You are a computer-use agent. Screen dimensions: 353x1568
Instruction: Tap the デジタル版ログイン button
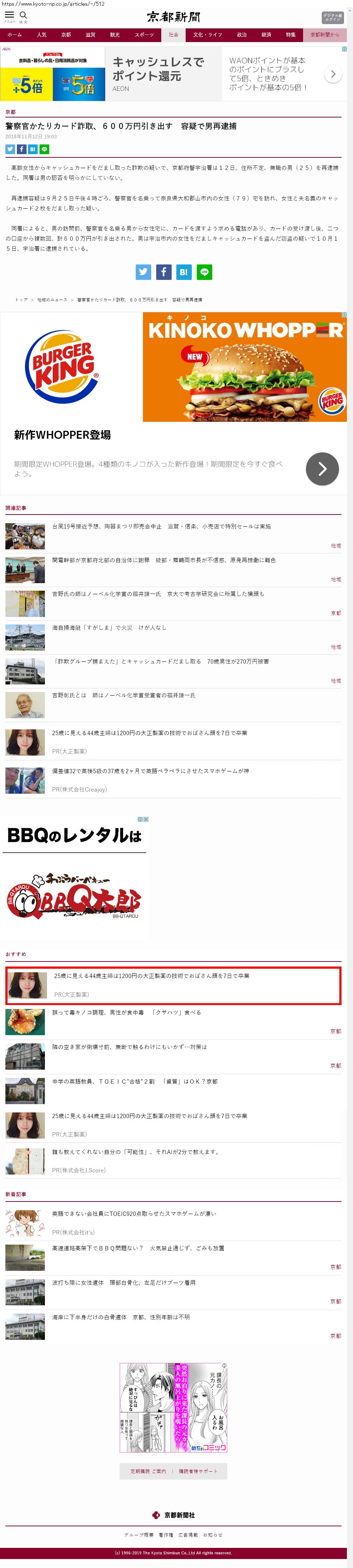[332, 18]
